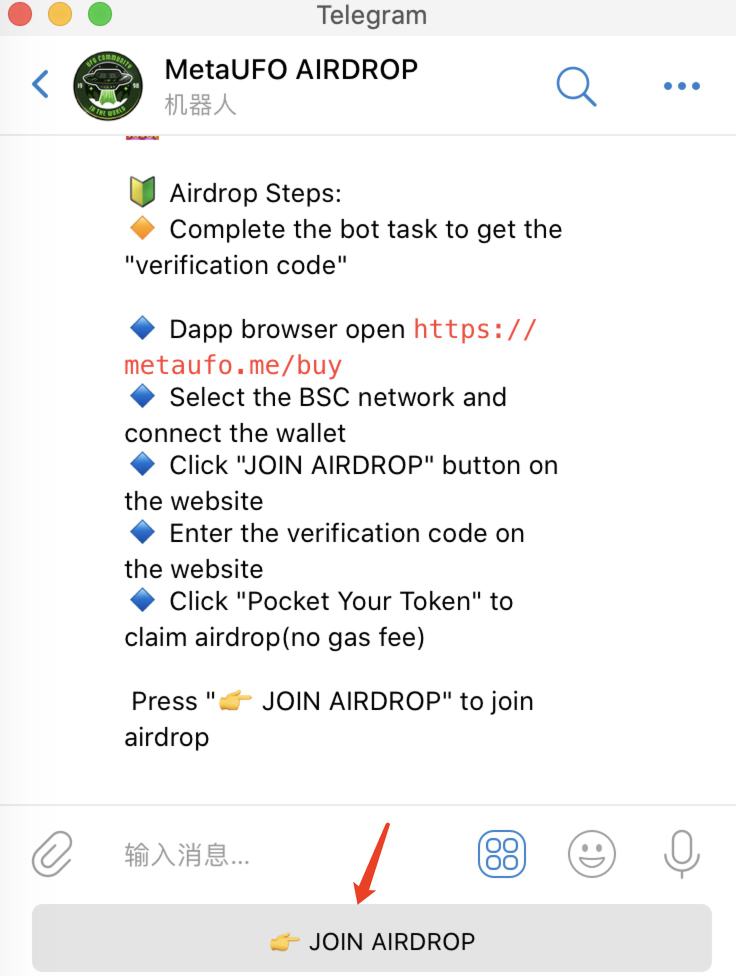Toggle the bot keyboard icon
Viewport: 736px width, 976px height.
(503, 854)
